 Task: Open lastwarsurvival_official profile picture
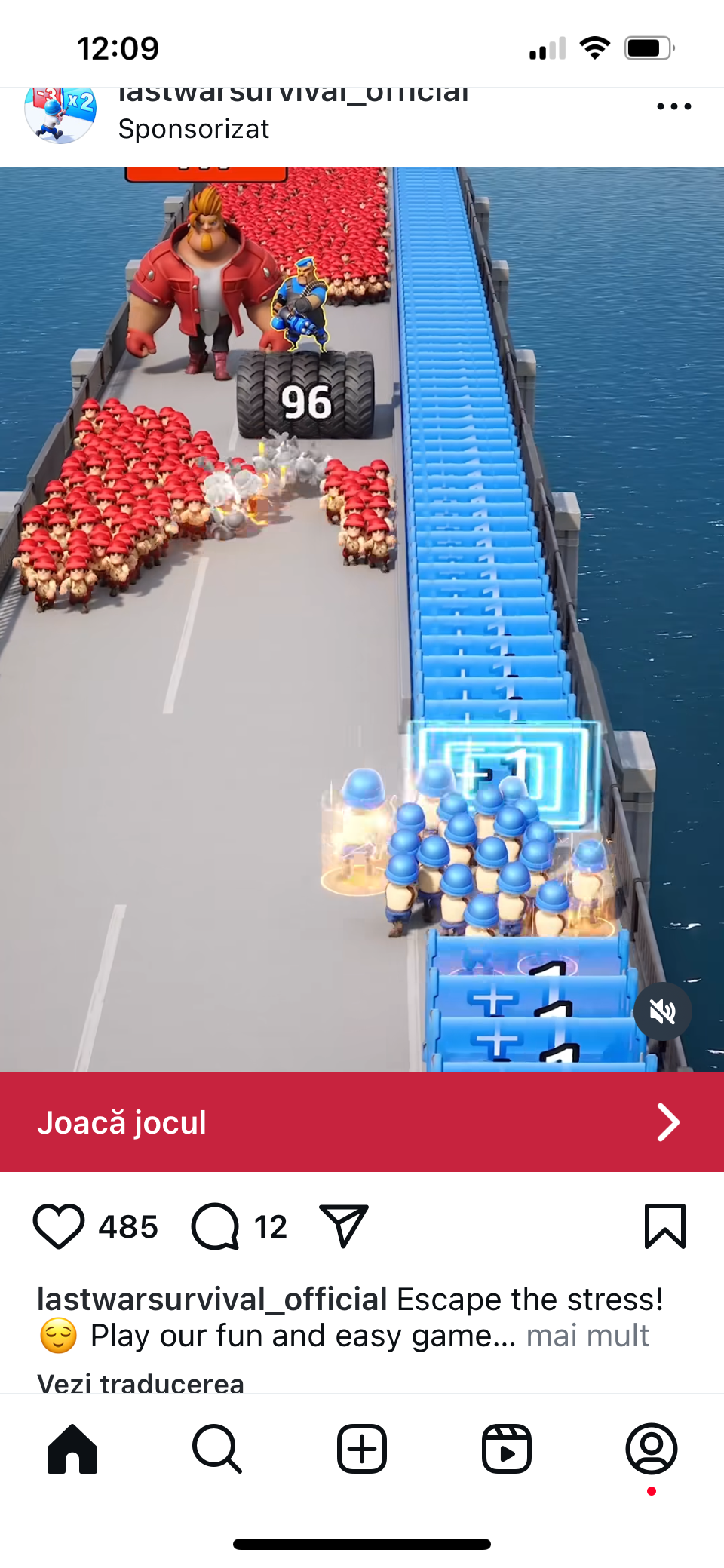click(60, 115)
